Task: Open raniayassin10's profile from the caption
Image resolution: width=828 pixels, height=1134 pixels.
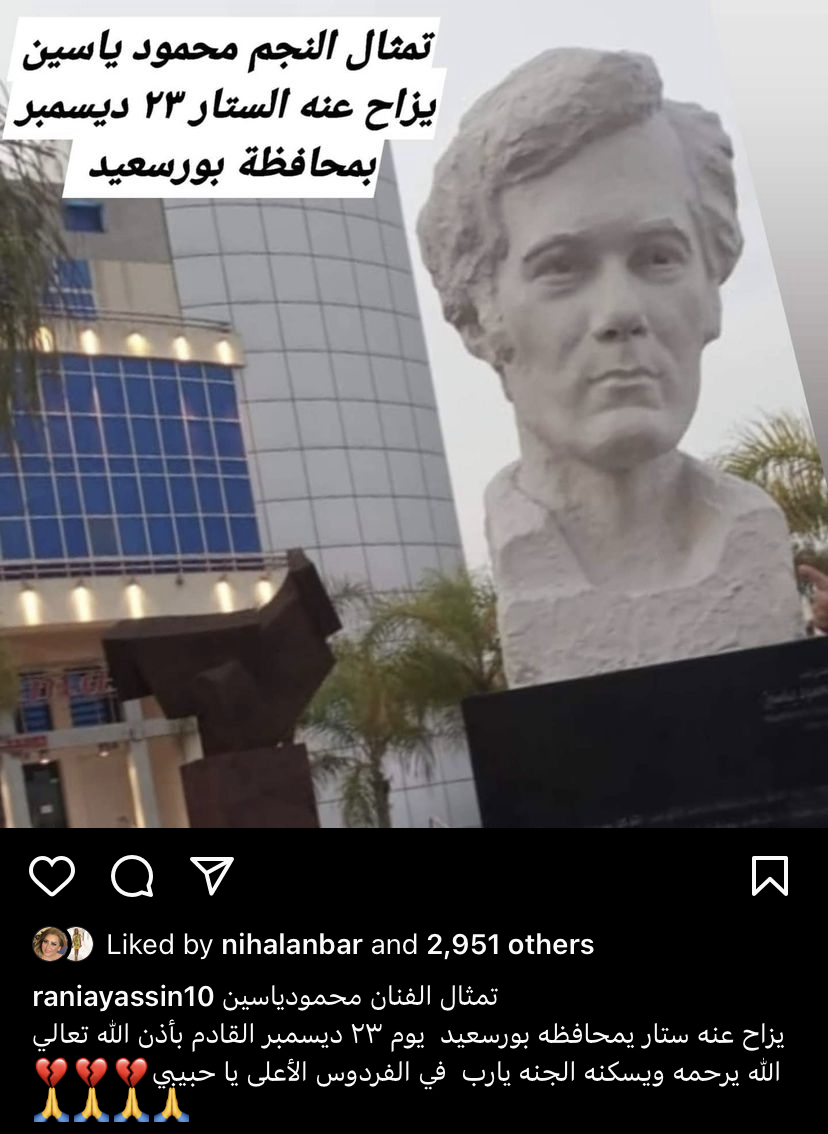Action: [x=124, y=996]
